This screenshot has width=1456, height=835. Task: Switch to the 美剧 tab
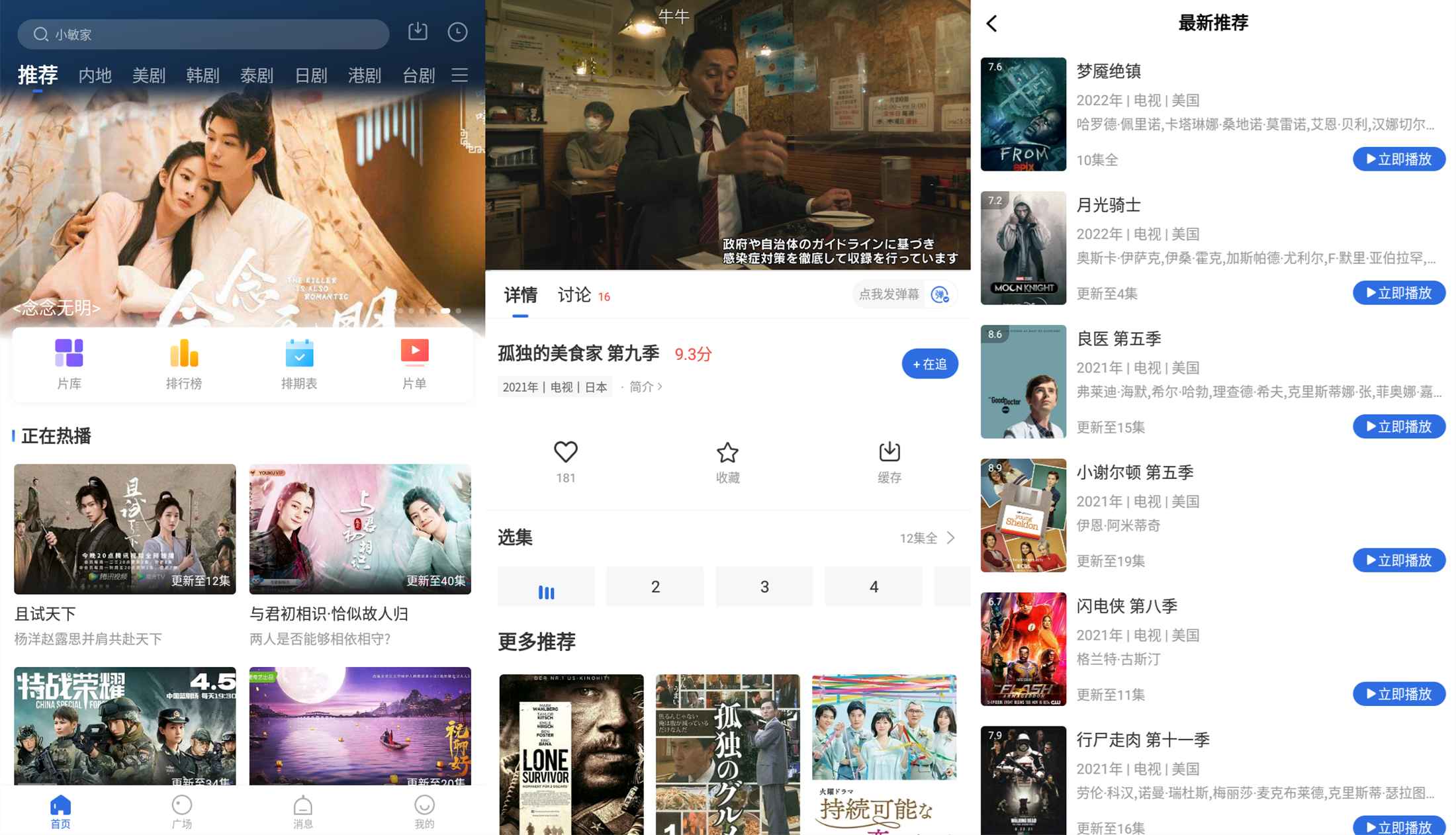(x=148, y=75)
